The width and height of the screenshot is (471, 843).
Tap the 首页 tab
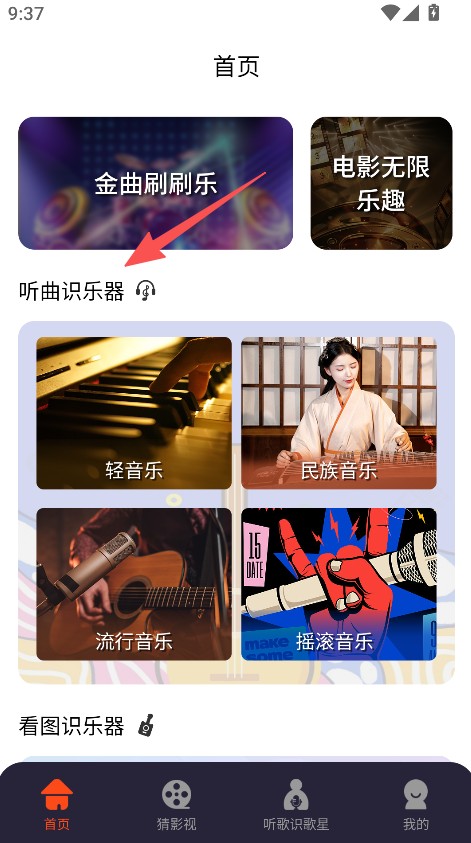pos(56,805)
